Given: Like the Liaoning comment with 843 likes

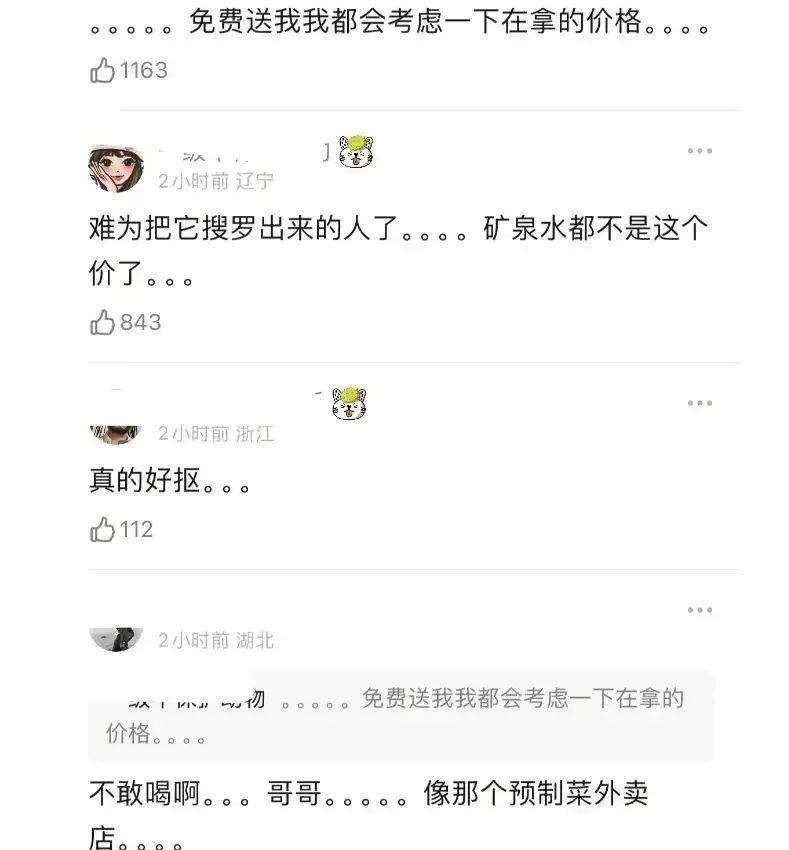Looking at the screenshot, I should [x=103, y=323].
